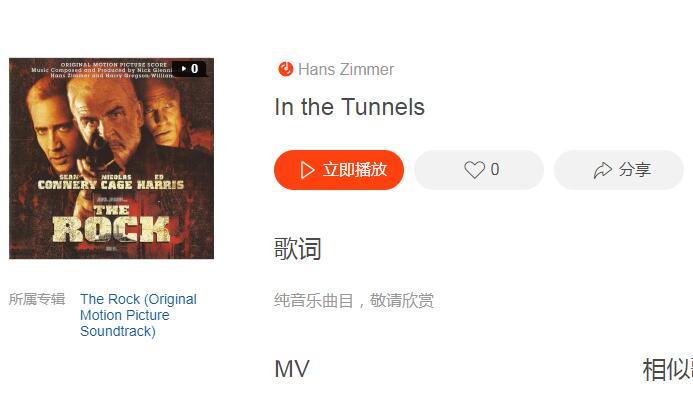Share this song via 分享
Image resolution: width=693 pixels, height=402 pixels.
(619, 170)
